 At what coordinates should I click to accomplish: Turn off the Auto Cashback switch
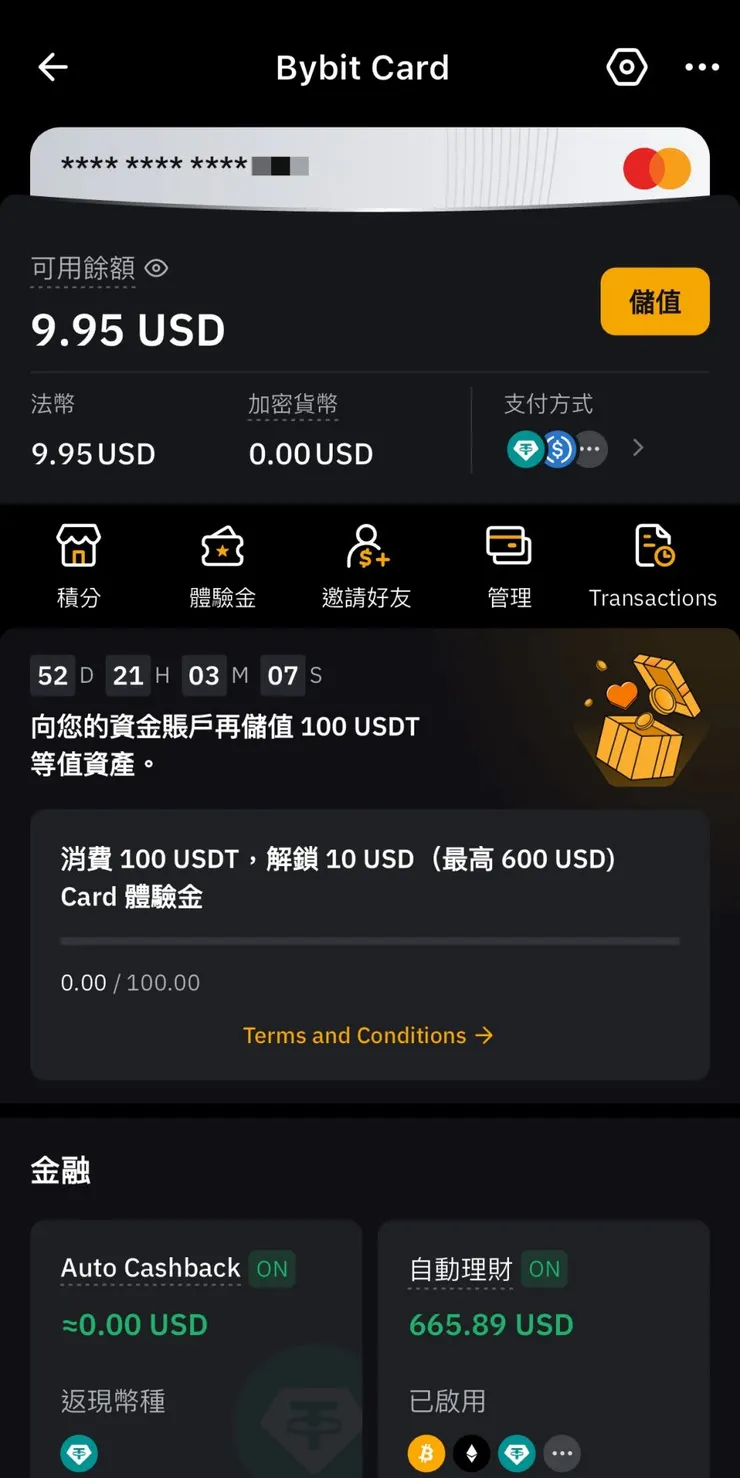pyautogui.click(x=271, y=1268)
